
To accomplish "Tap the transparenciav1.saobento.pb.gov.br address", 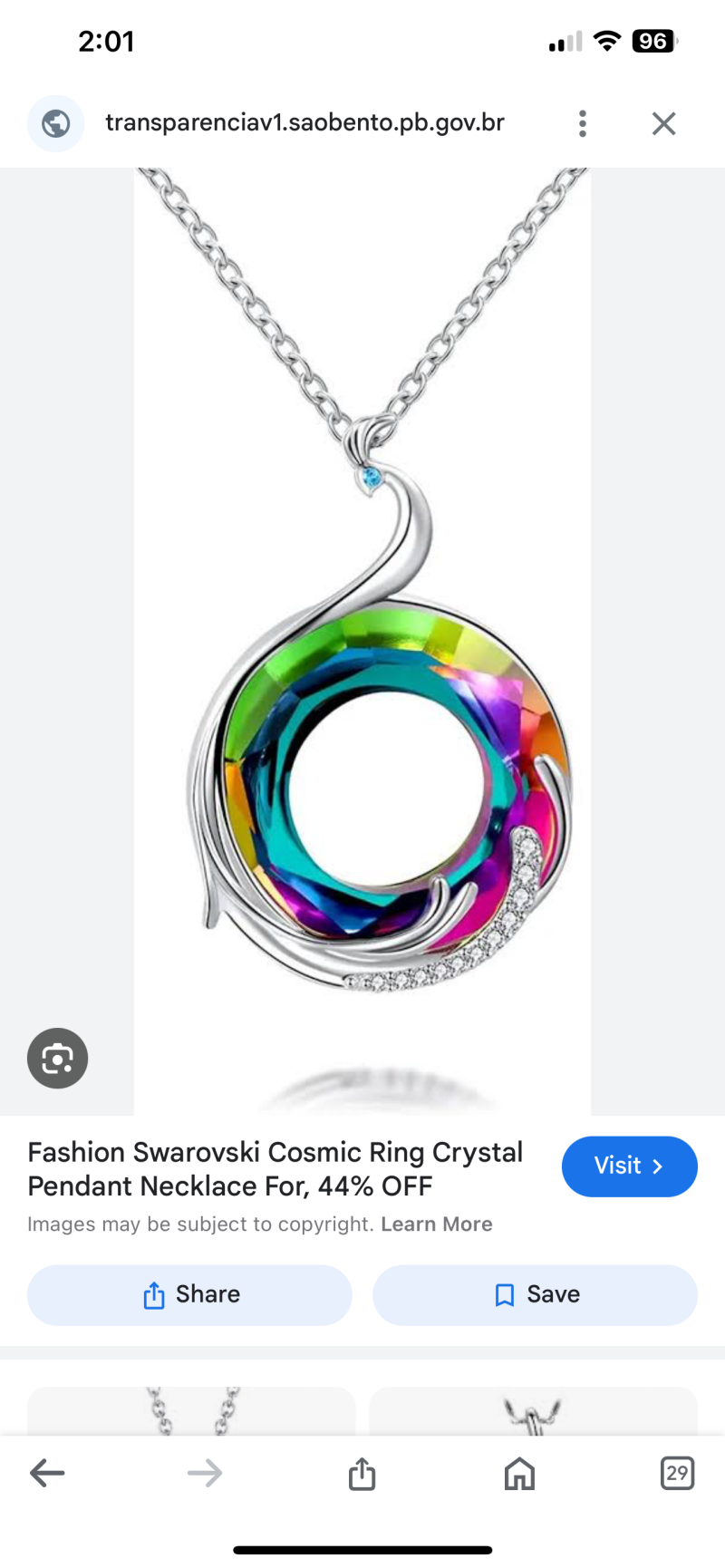I will coord(304,122).
